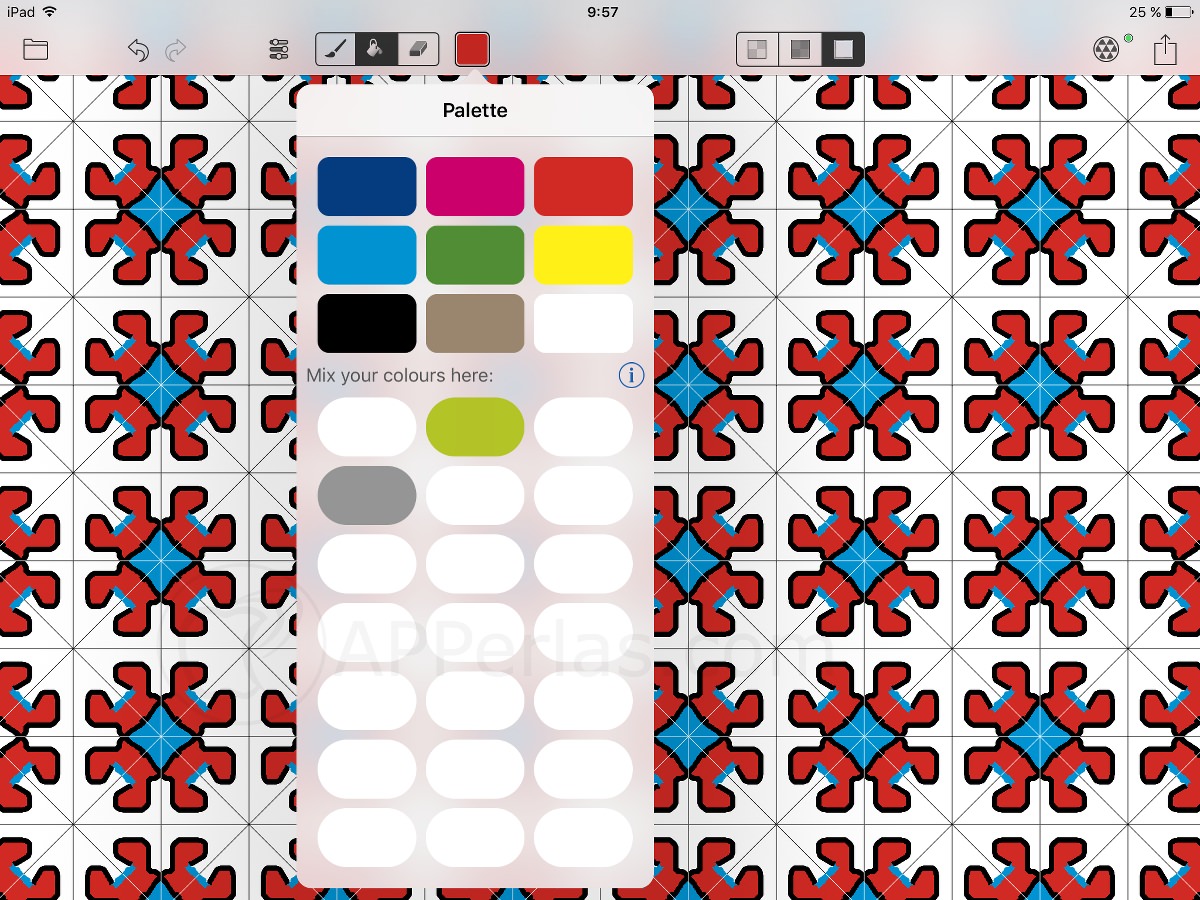
Task: Open the folder of saved designs
Action: 36,49
